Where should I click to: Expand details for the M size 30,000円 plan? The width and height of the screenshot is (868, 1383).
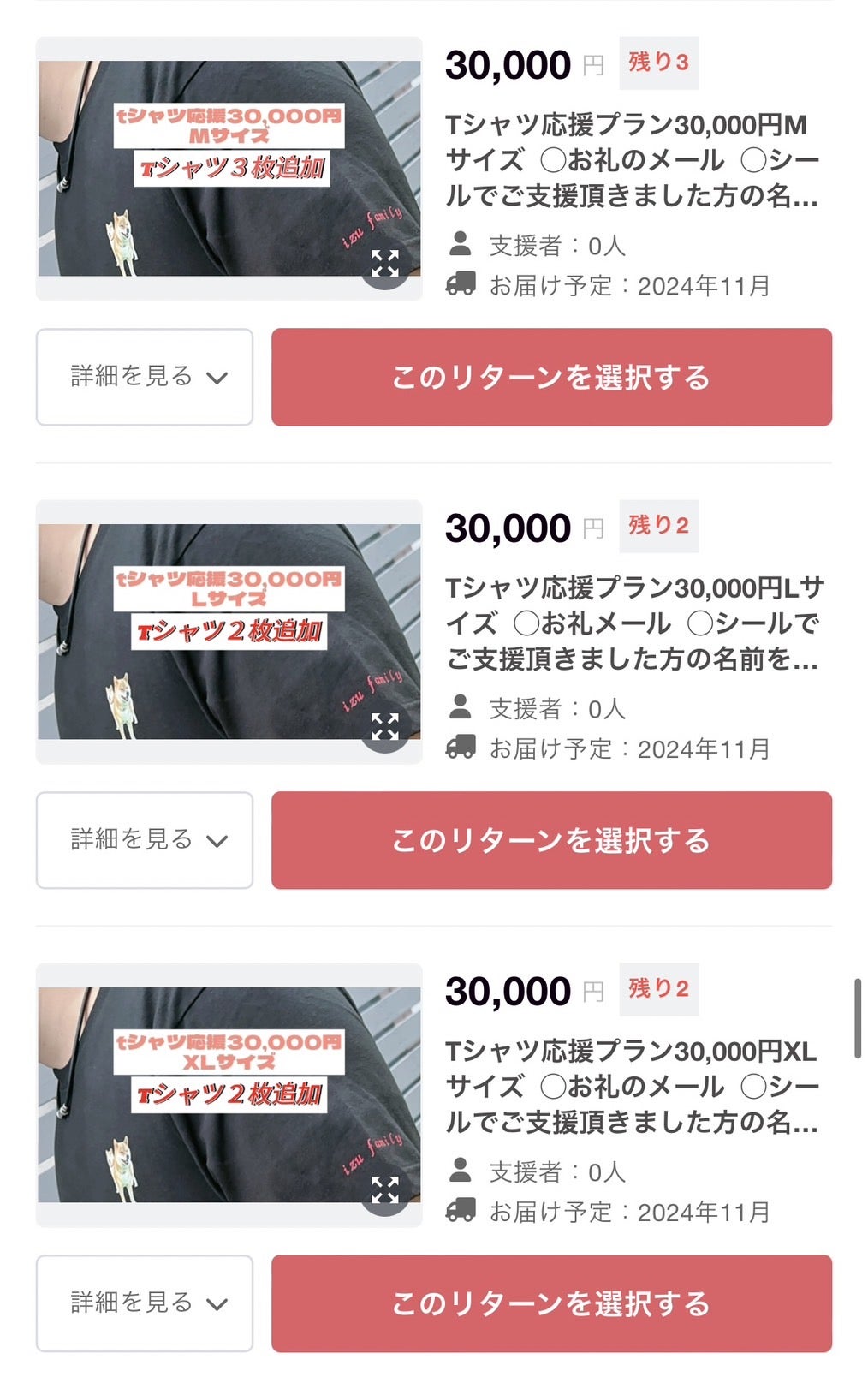point(145,377)
